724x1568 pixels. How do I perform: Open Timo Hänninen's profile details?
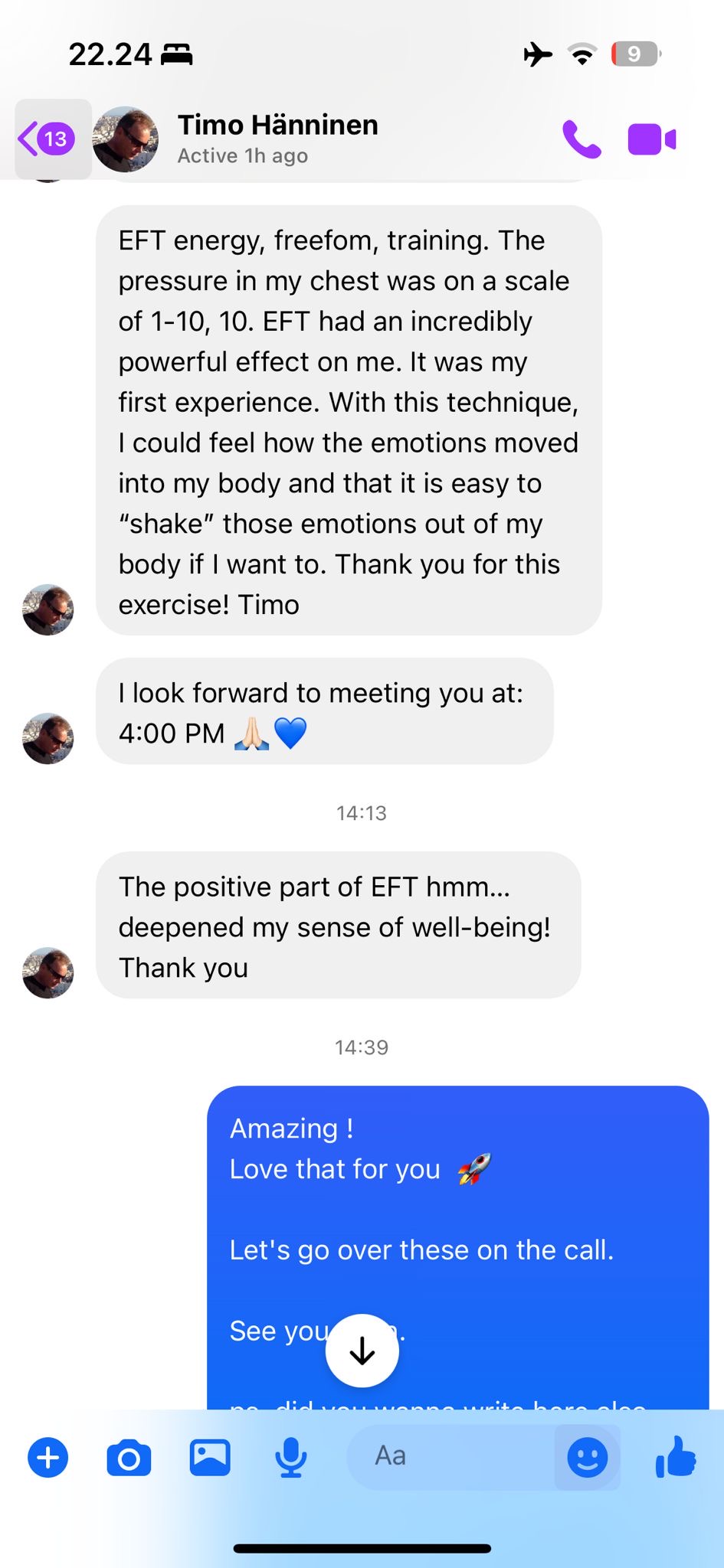[x=277, y=138]
